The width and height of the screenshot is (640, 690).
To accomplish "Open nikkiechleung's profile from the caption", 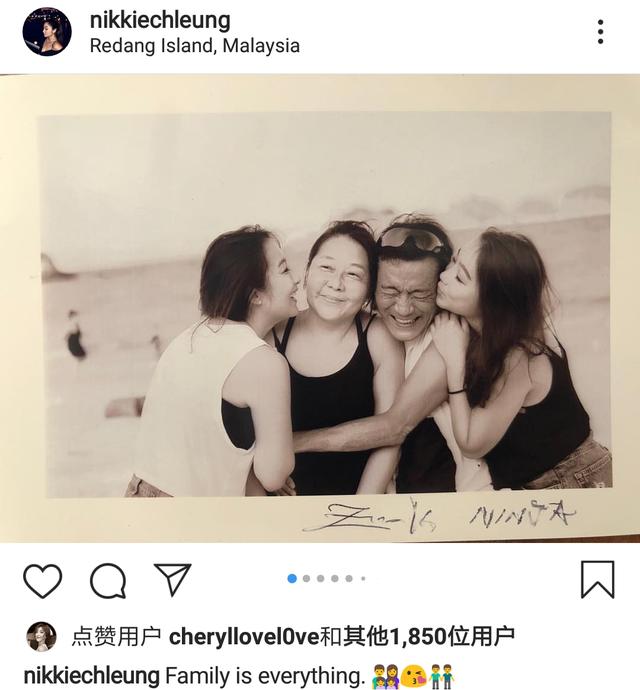I will (x=91, y=675).
